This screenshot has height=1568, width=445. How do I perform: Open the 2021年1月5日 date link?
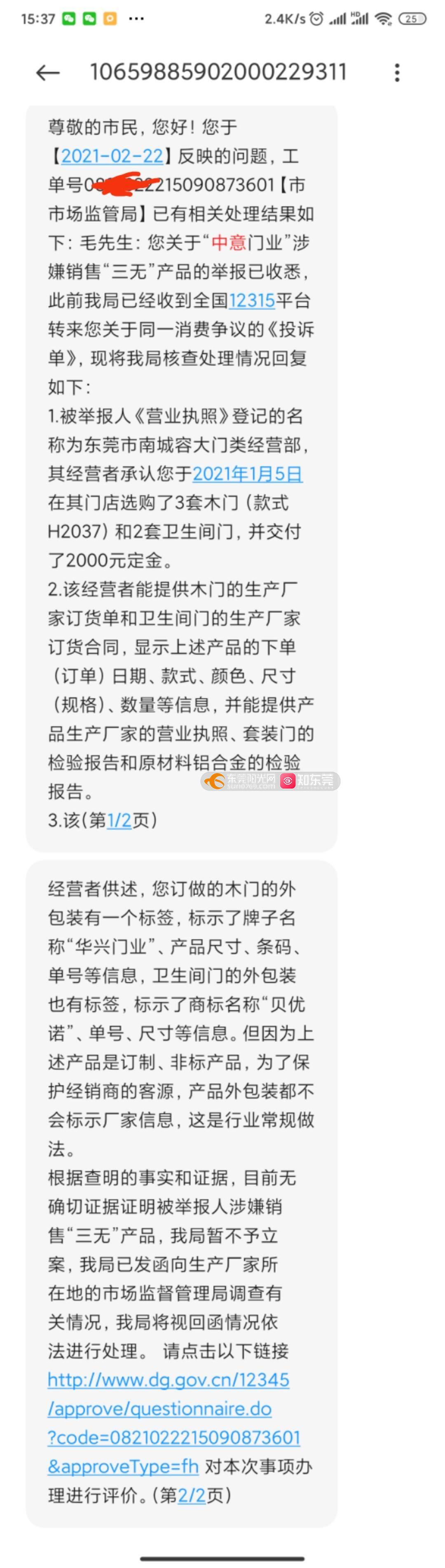coord(247,473)
